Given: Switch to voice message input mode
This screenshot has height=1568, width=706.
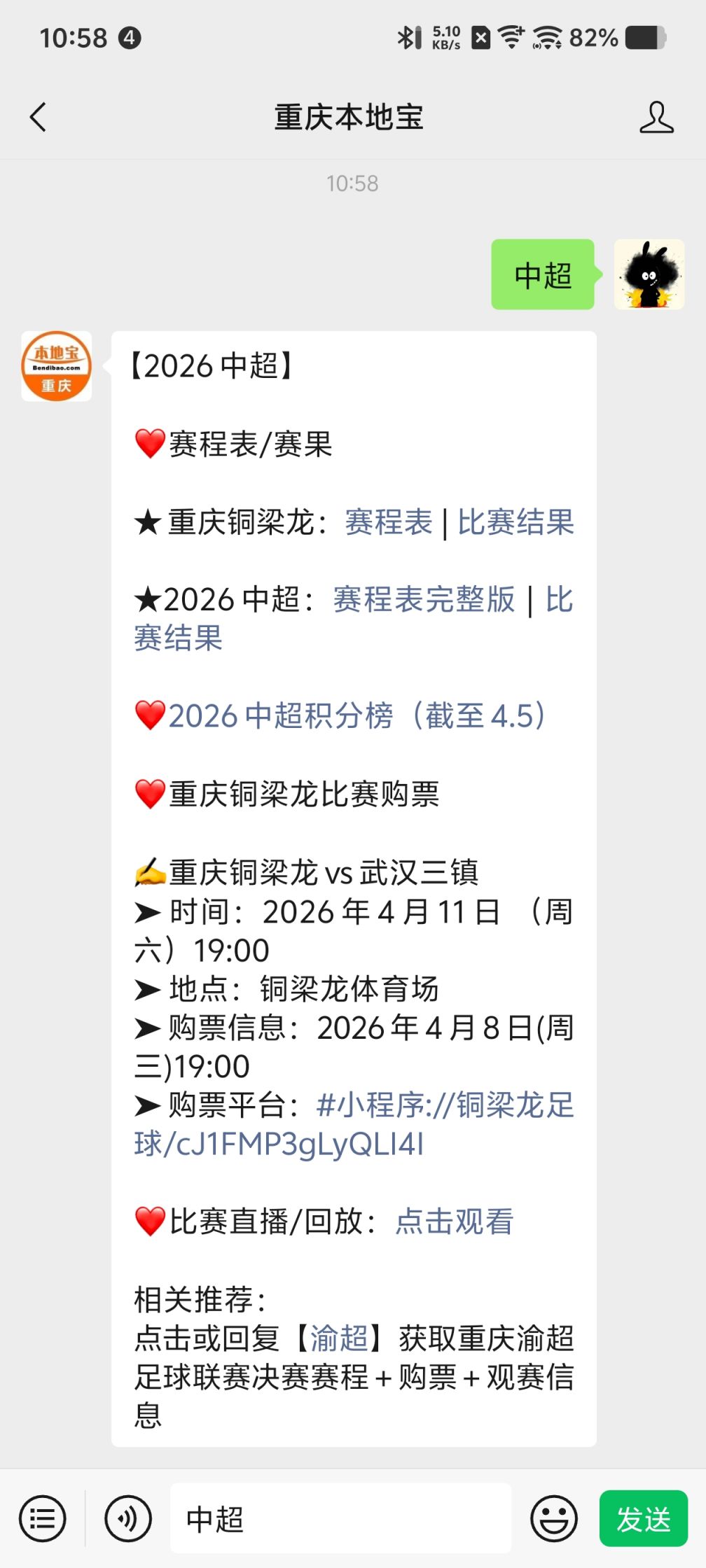Looking at the screenshot, I should point(126,1519).
